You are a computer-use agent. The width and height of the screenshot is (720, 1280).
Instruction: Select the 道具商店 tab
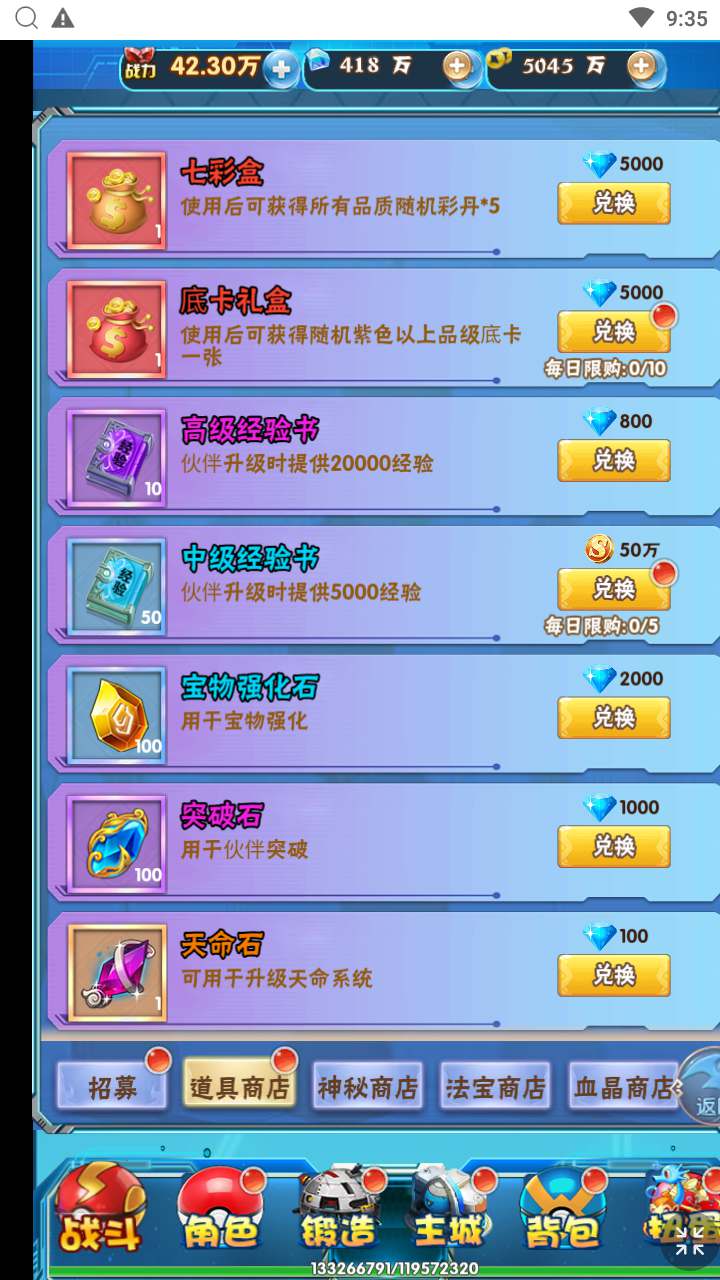(x=239, y=1087)
